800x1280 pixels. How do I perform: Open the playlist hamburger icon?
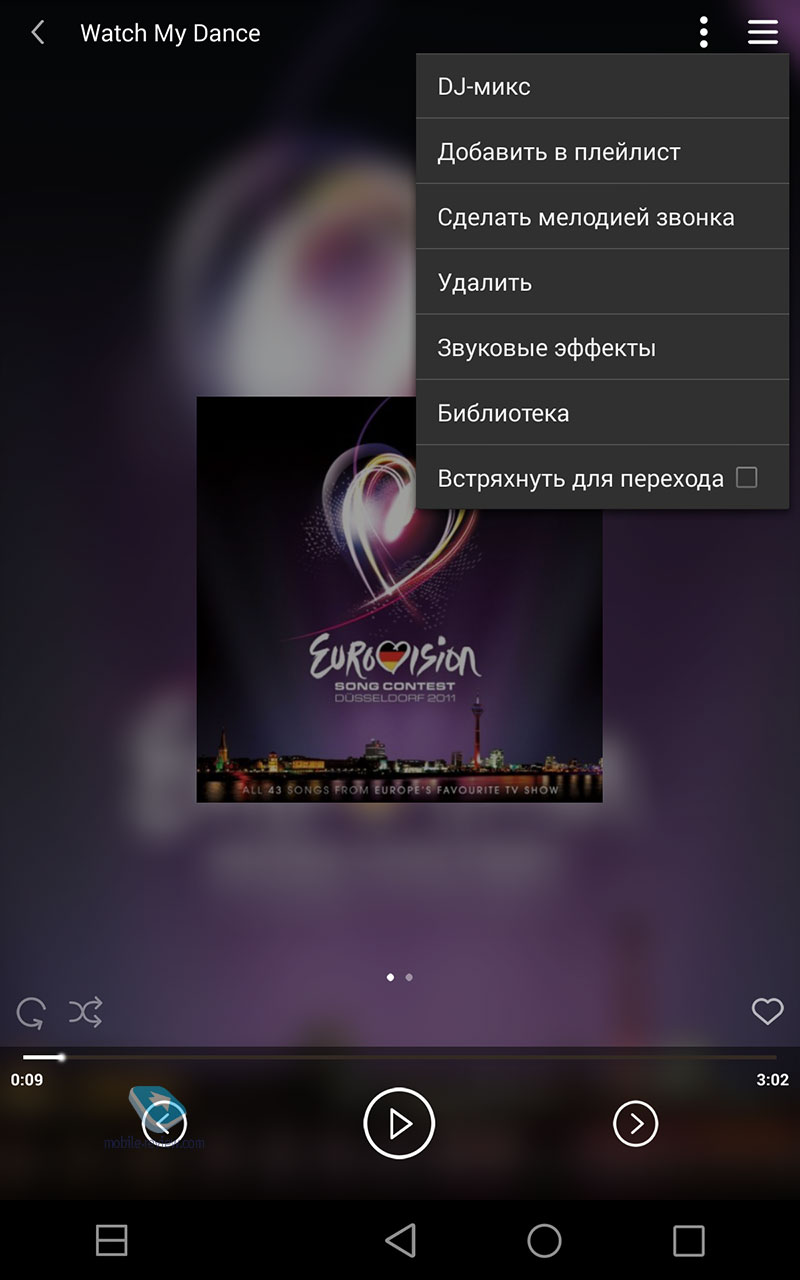763,33
